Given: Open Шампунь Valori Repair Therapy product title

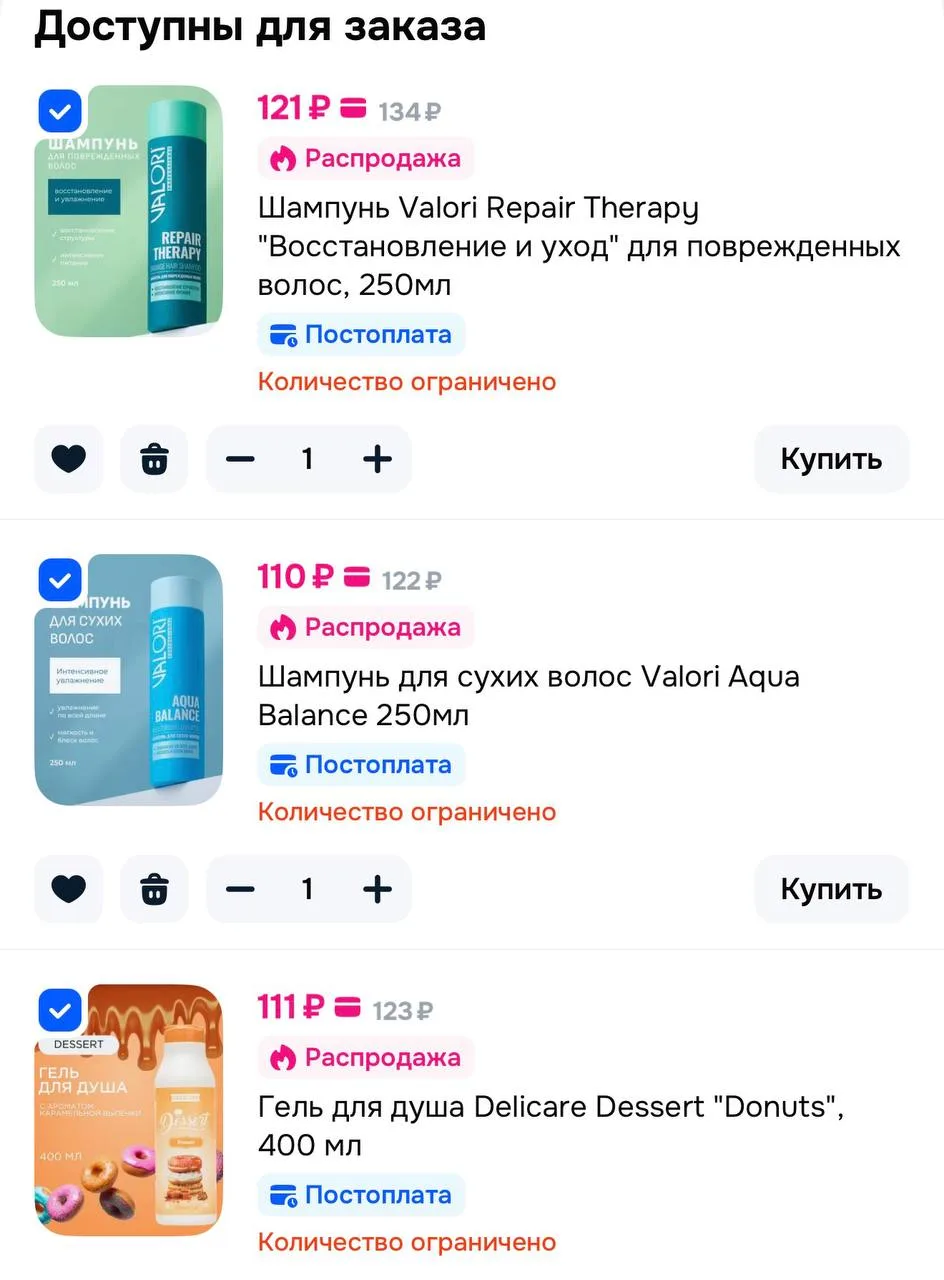Looking at the screenshot, I should (579, 246).
